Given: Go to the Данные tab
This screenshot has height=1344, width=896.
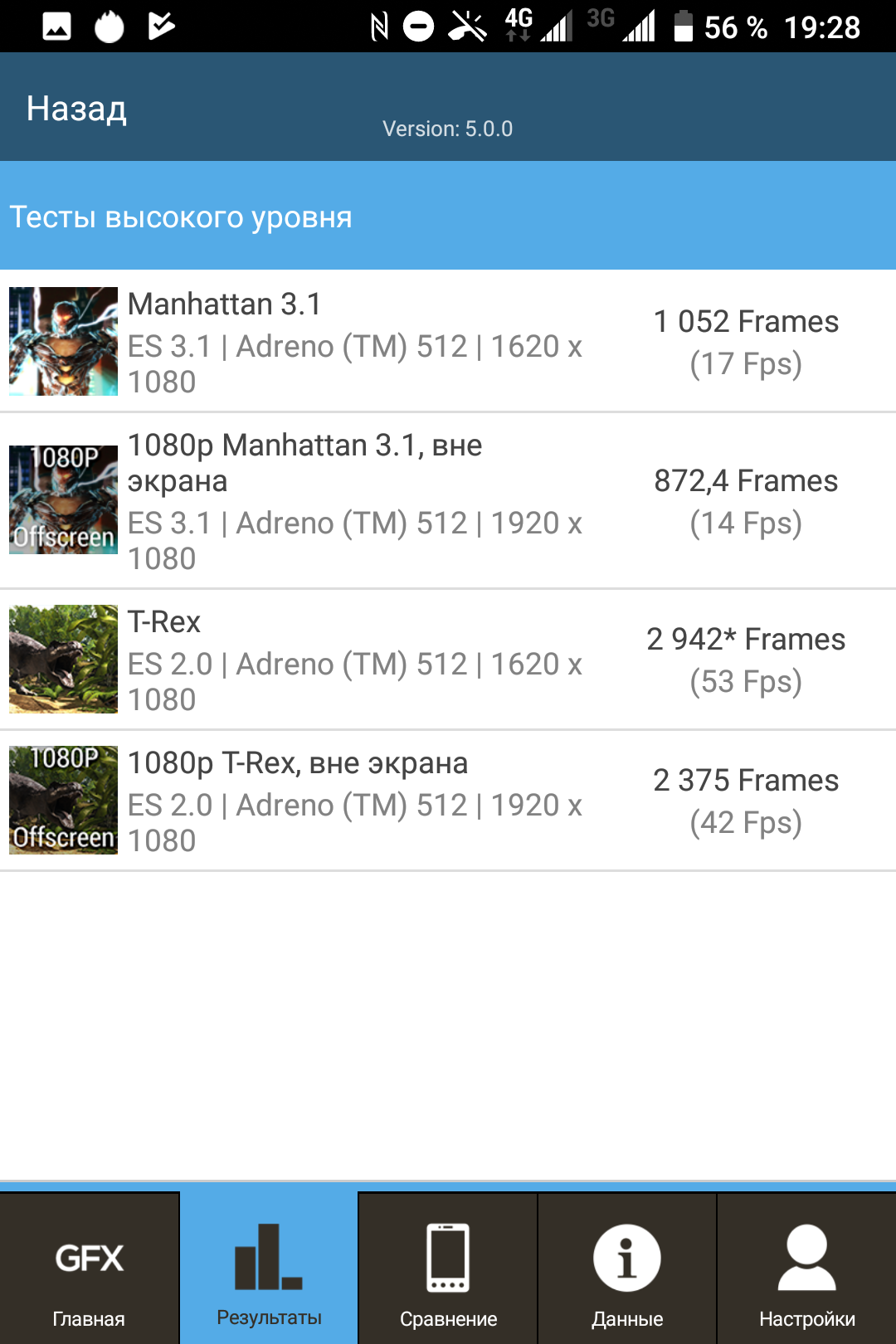Looking at the screenshot, I should [627, 1269].
